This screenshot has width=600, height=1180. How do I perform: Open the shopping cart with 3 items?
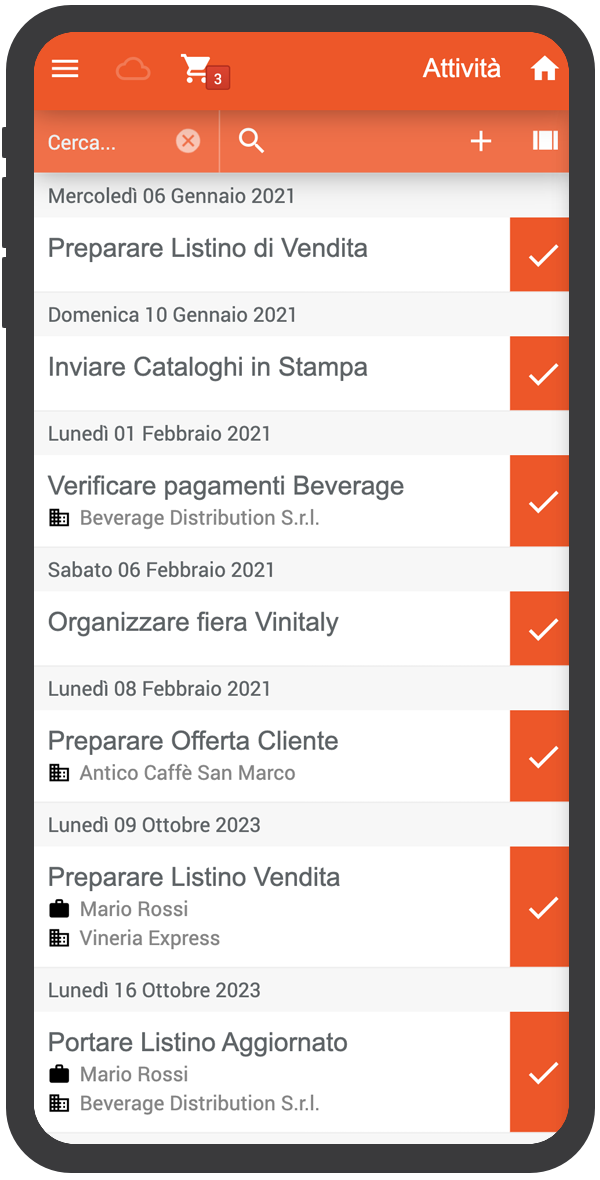[x=204, y=70]
